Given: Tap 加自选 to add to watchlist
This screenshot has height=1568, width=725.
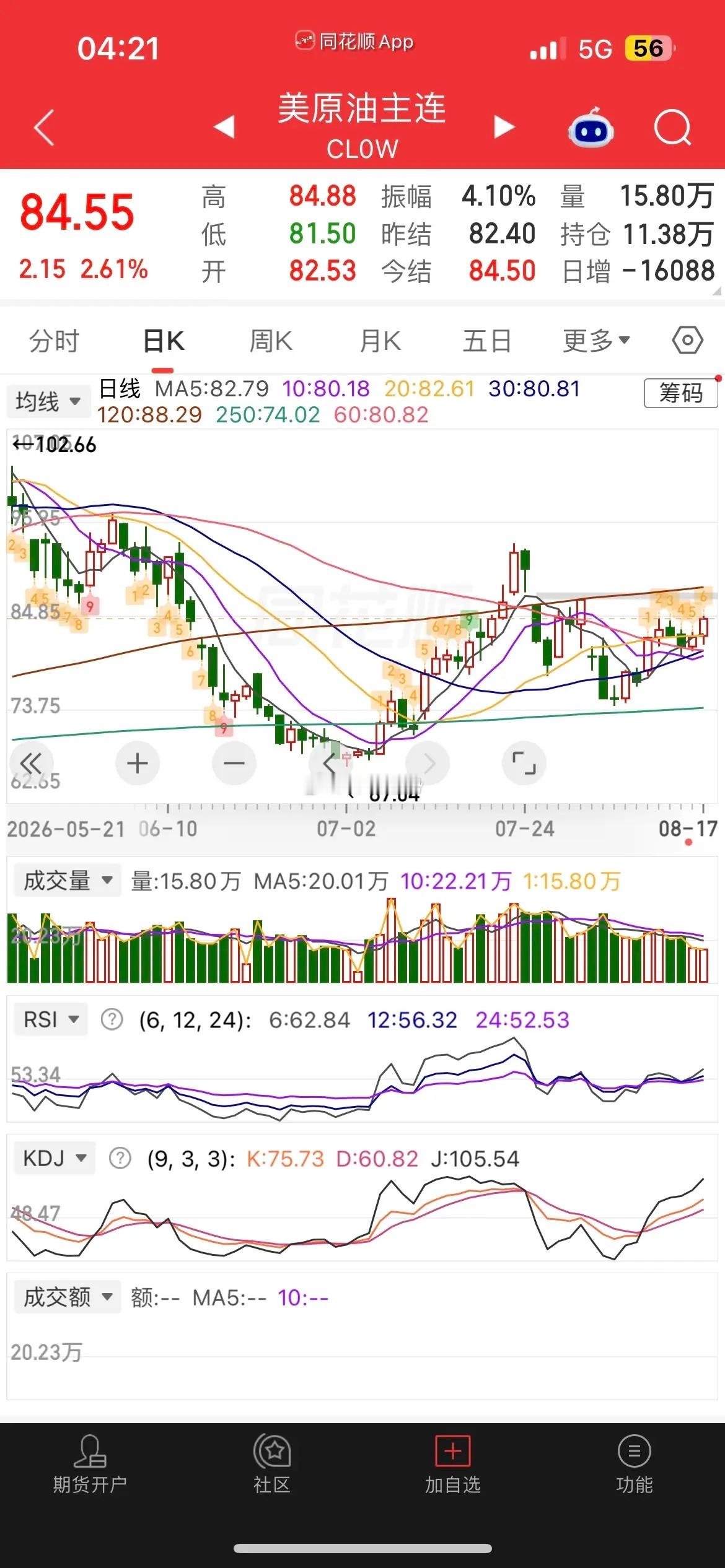Looking at the screenshot, I should 453,1465.
